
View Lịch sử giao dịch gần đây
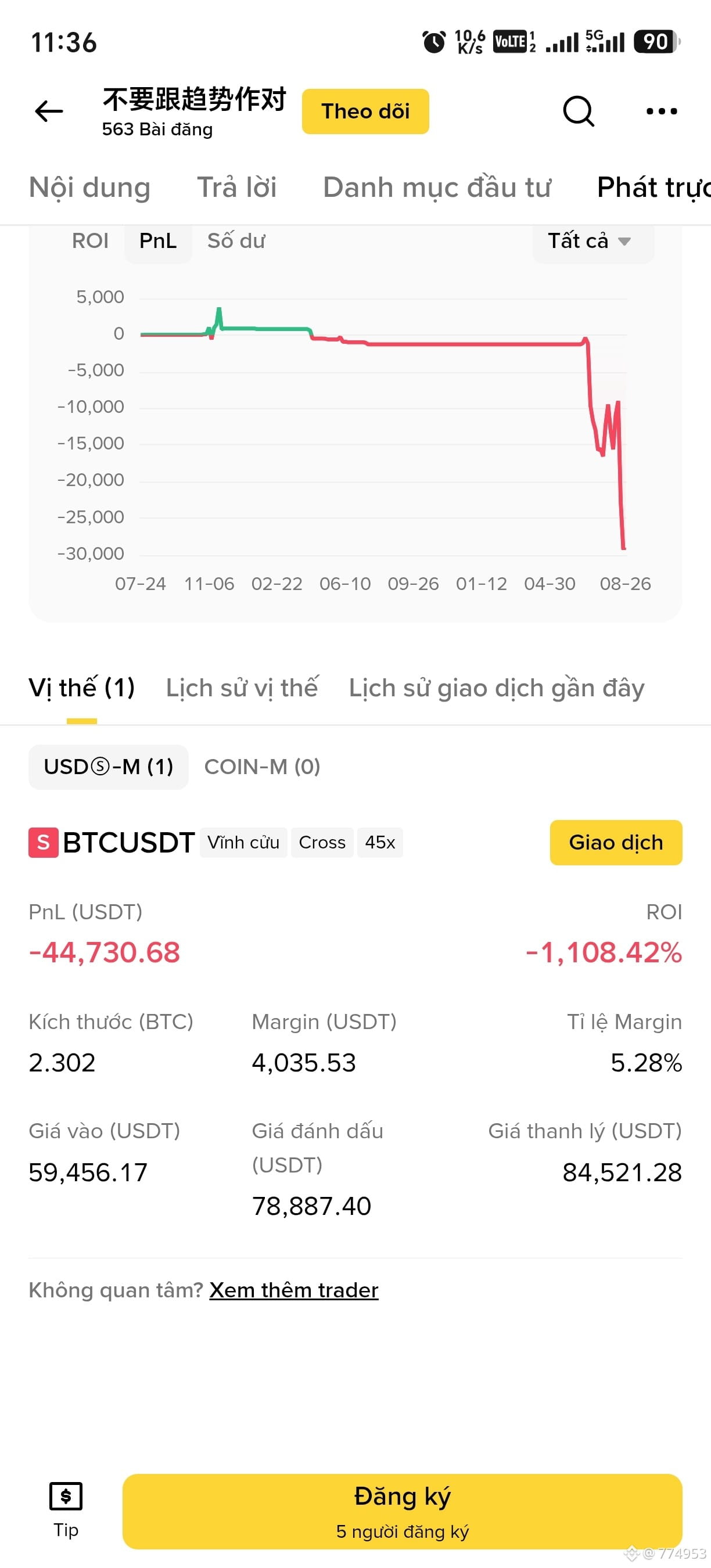click(496, 688)
